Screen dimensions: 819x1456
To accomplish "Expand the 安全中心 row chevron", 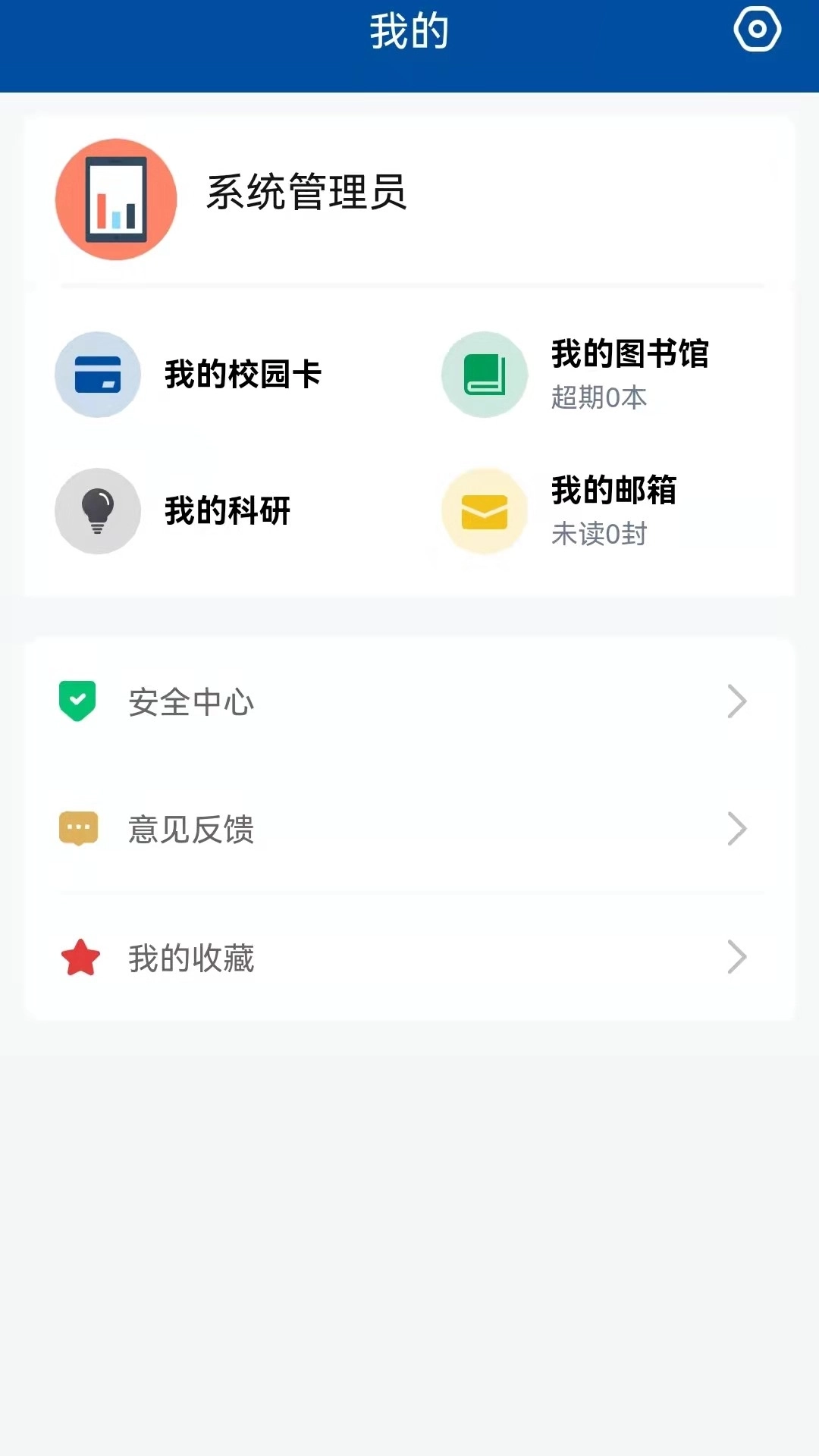I will tap(736, 701).
